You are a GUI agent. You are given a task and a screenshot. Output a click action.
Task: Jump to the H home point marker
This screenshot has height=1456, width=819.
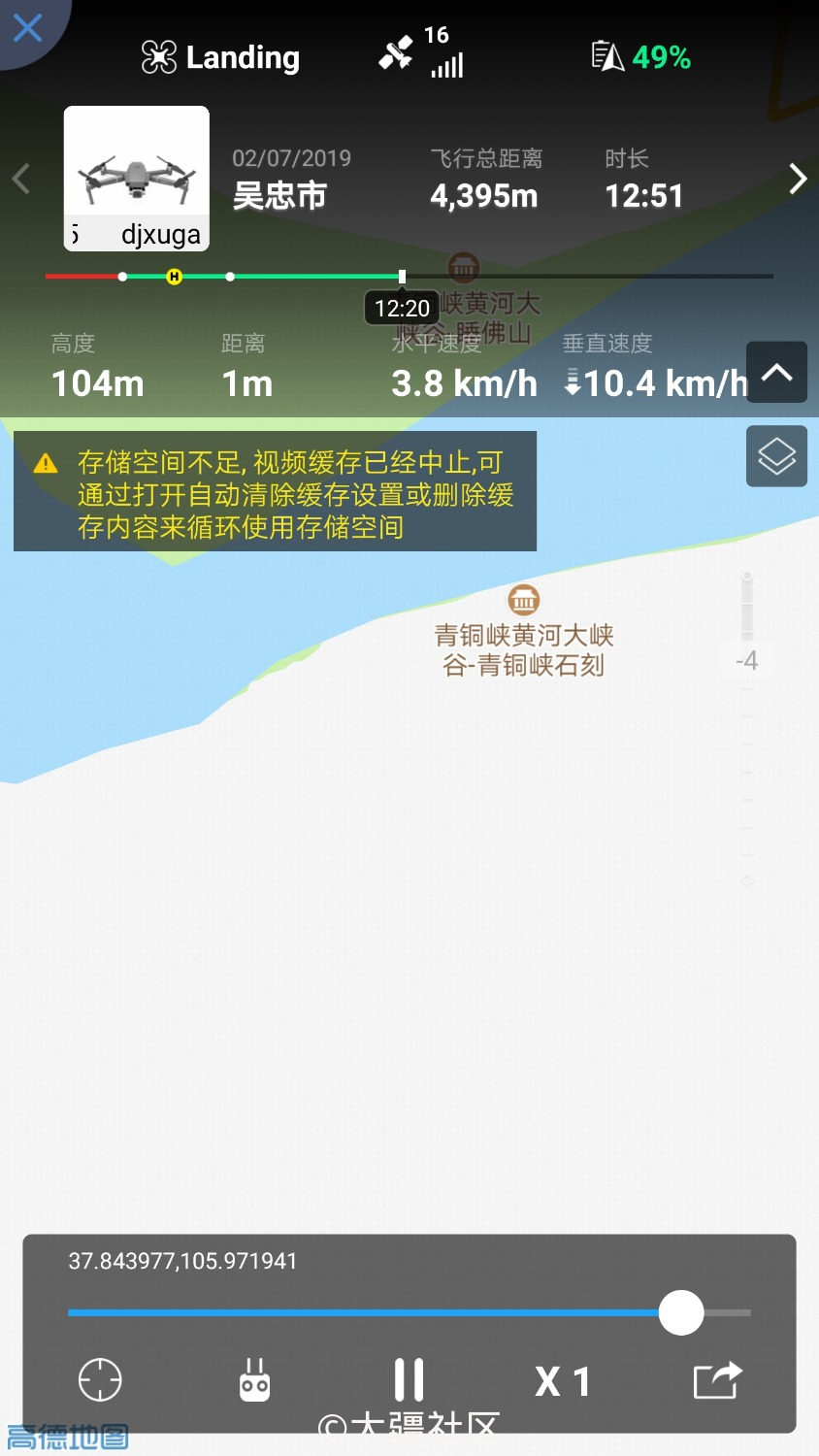tap(174, 277)
